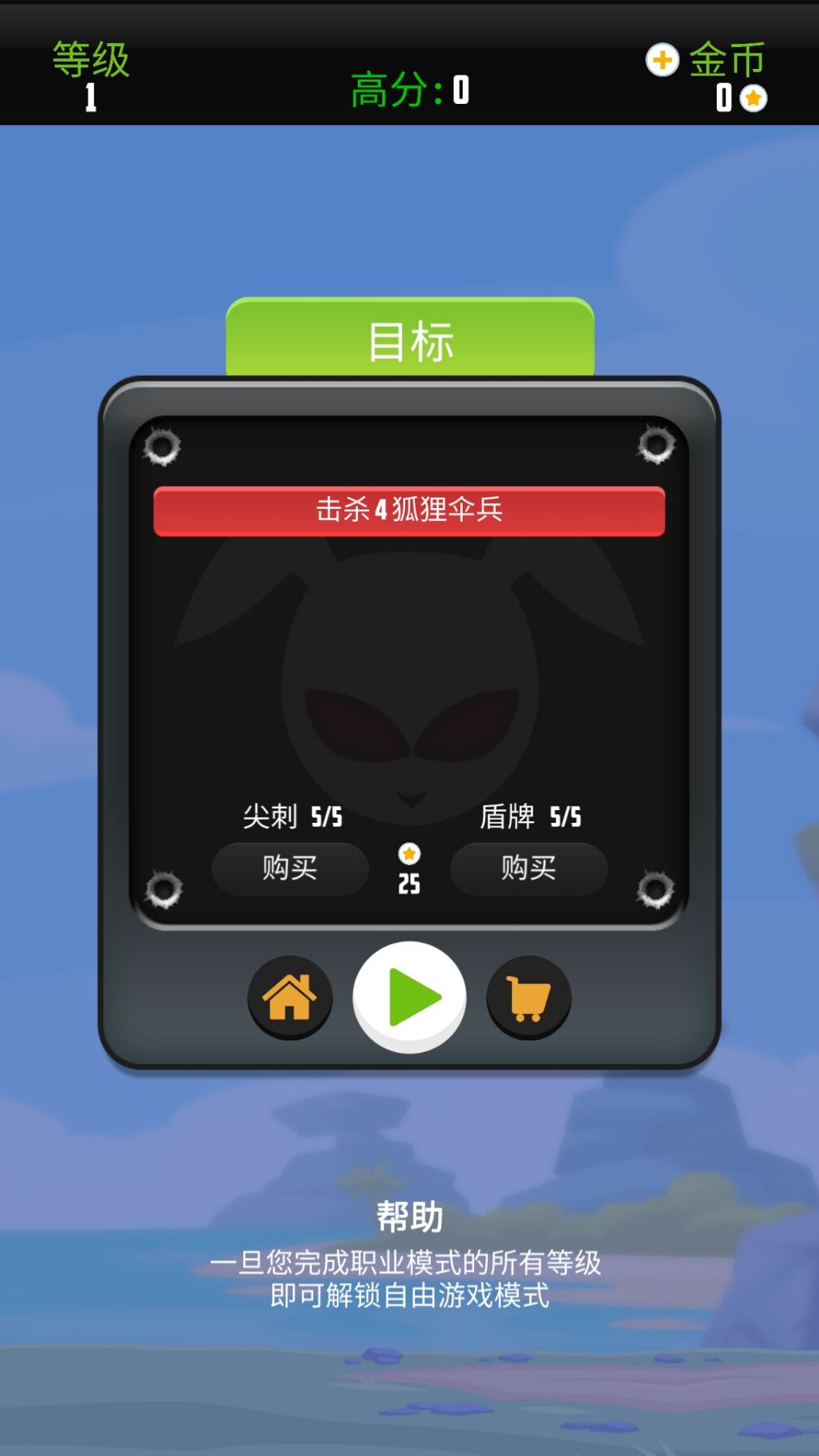Open the shop cart icon

click(x=528, y=997)
